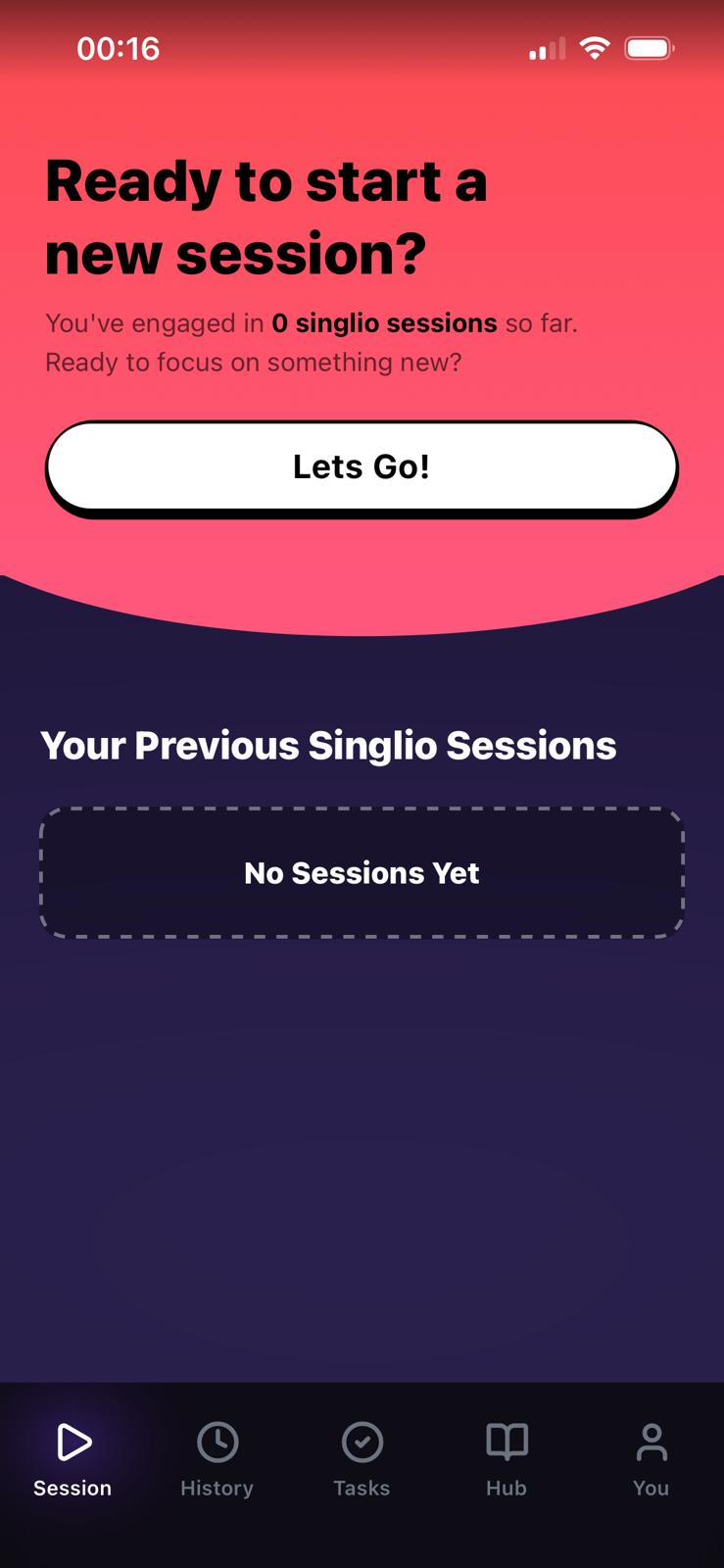This screenshot has width=724, height=1568.
Task: Tap the dashed session list border
Action: [362, 808]
